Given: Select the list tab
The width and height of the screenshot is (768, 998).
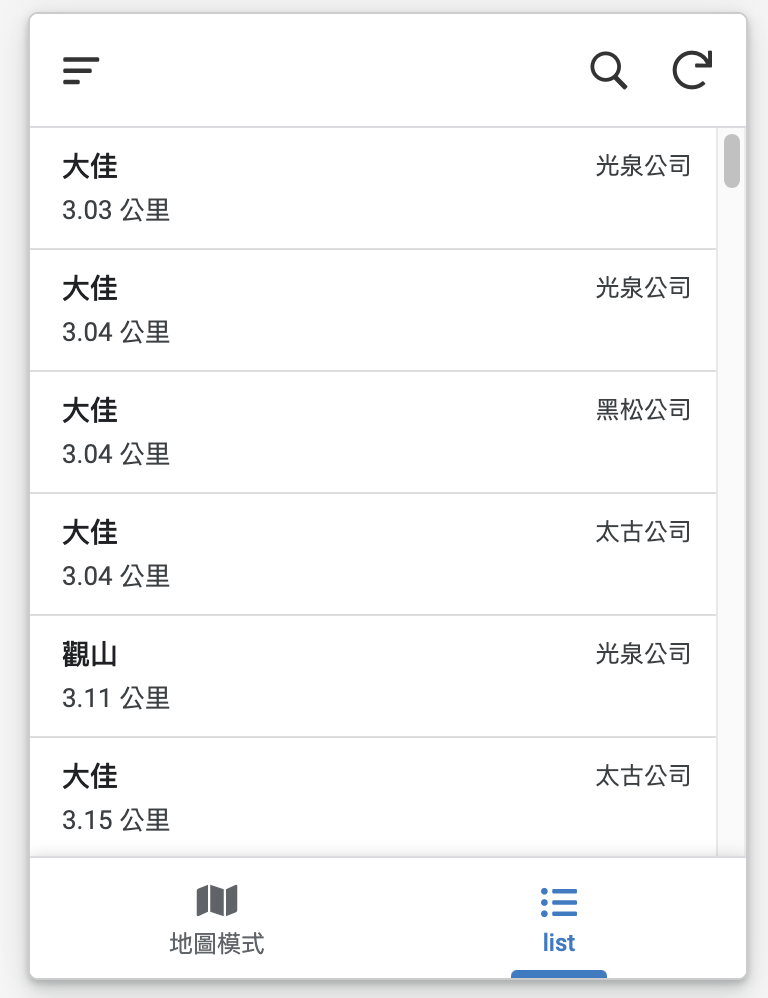Looking at the screenshot, I should pyautogui.click(x=558, y=918).
